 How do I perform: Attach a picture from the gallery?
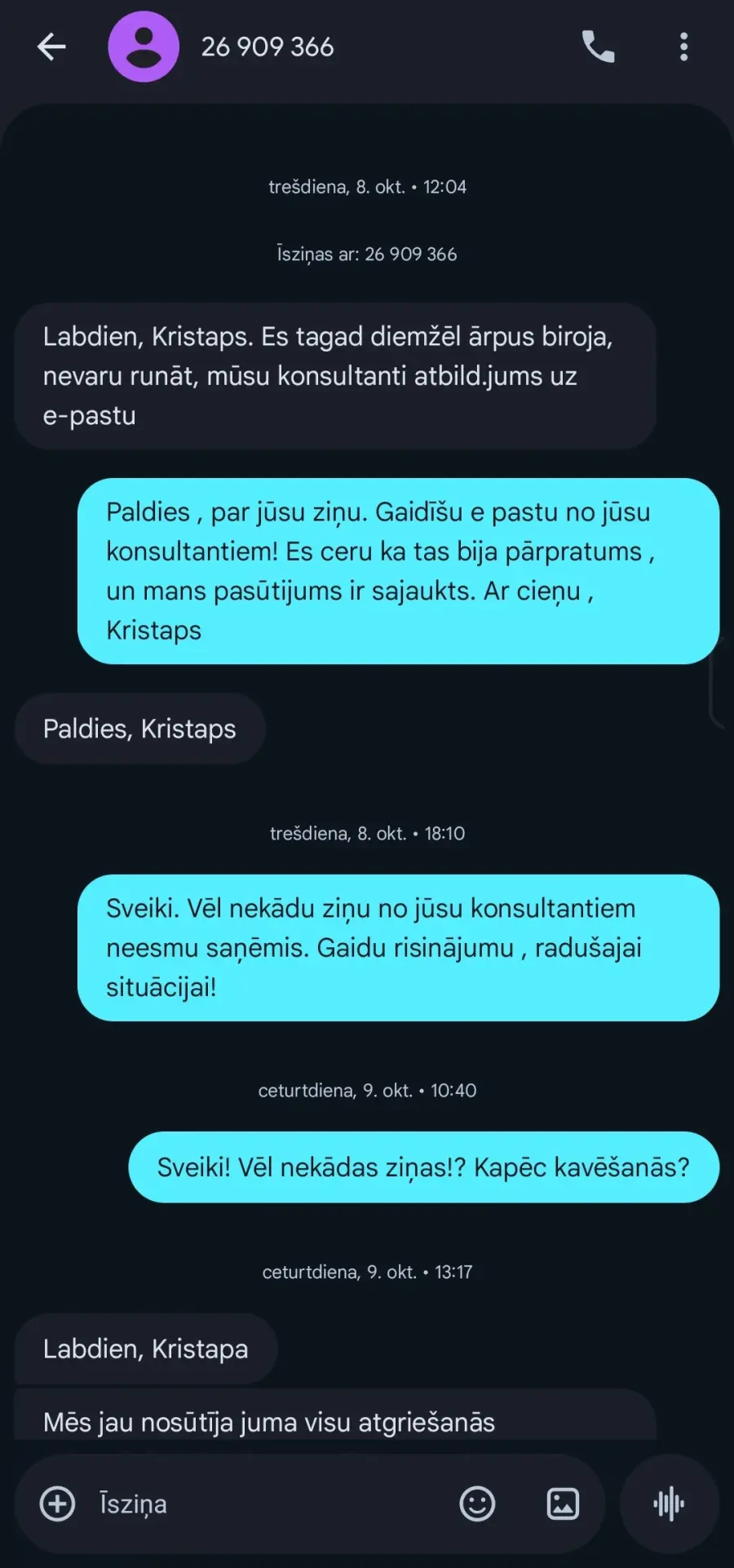563,1504
